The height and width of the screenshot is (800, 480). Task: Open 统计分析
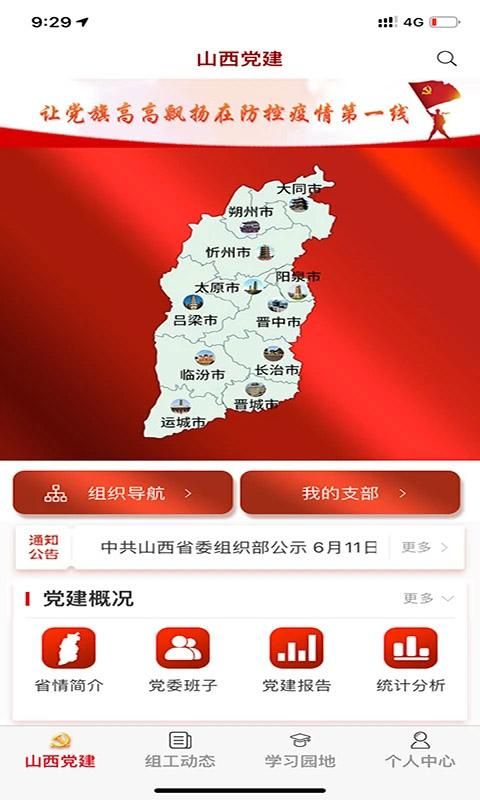point(411,661)
